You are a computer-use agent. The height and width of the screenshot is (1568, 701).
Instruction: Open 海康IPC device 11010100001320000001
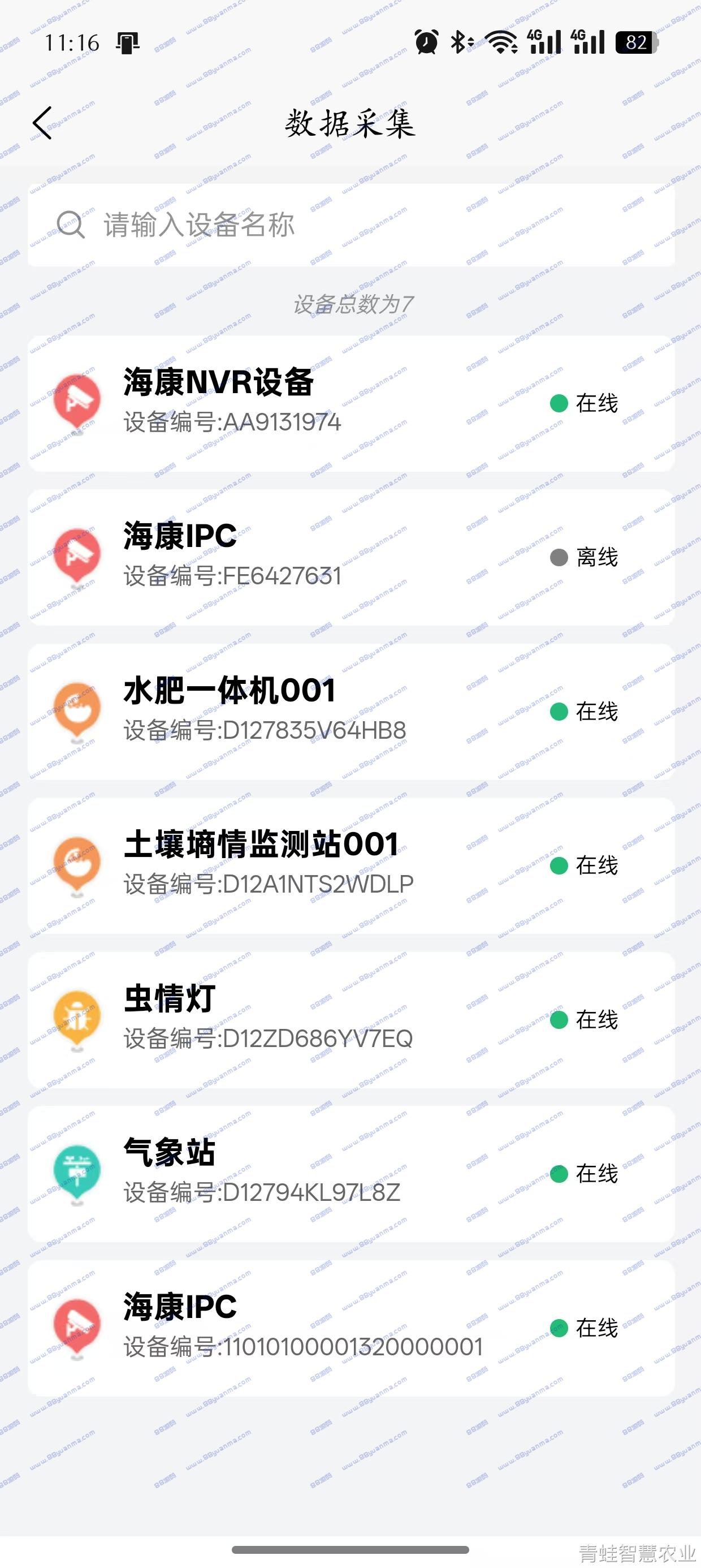351,1328
